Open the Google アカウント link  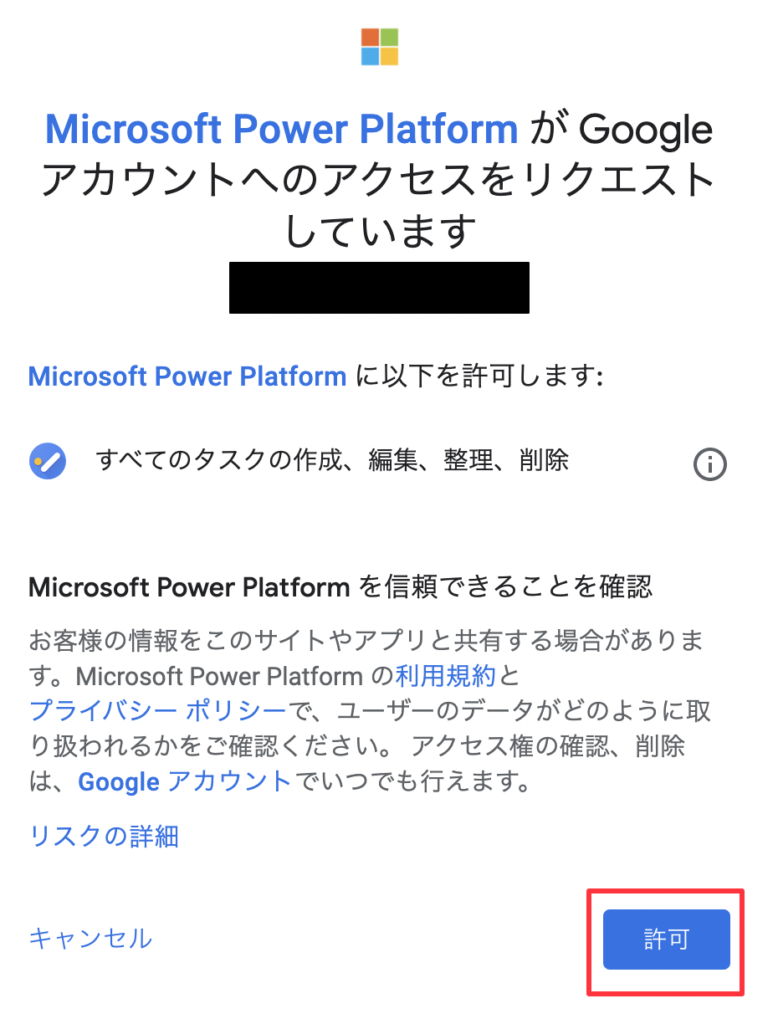click(x=184, y=782)
